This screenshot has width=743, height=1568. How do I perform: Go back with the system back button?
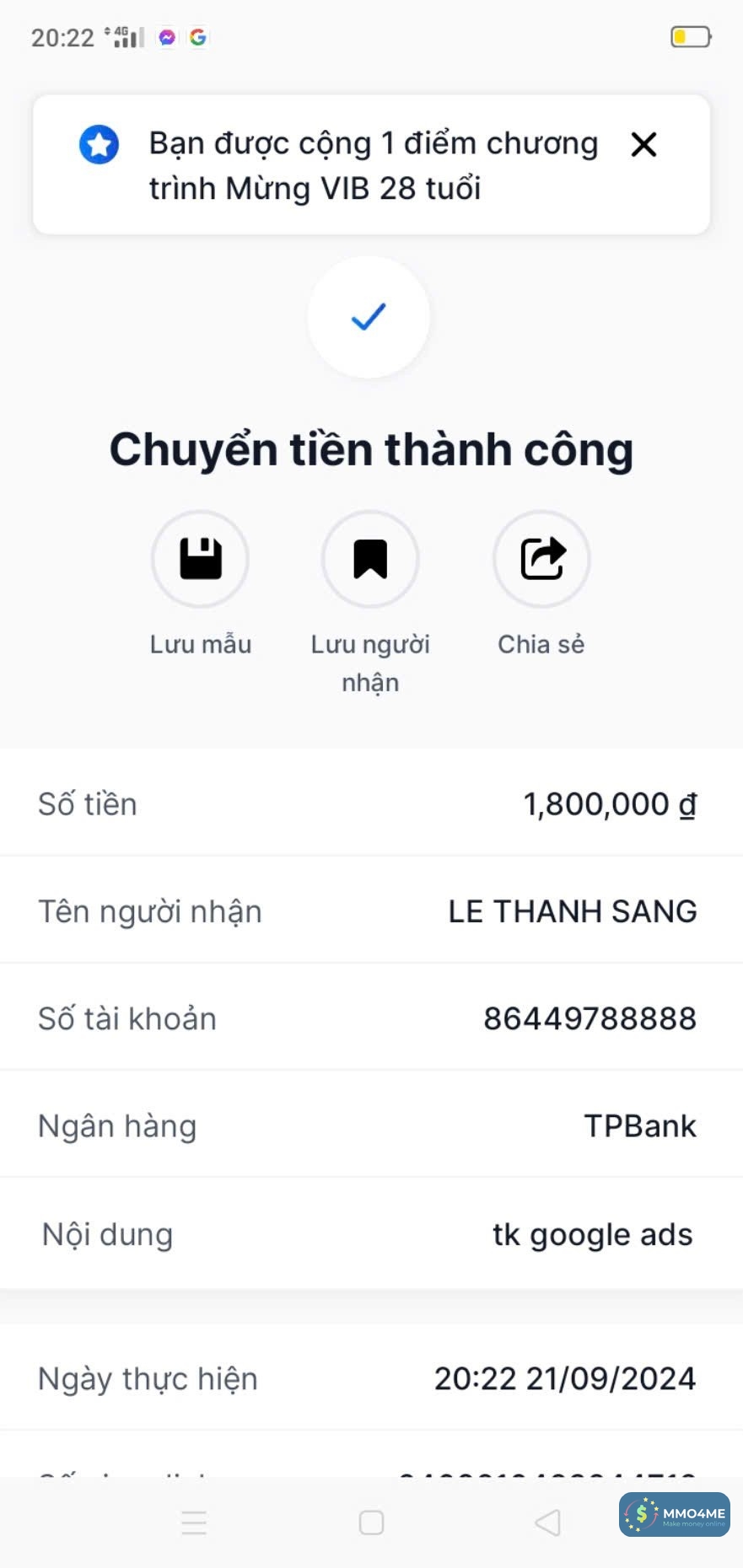point(547,1522)
